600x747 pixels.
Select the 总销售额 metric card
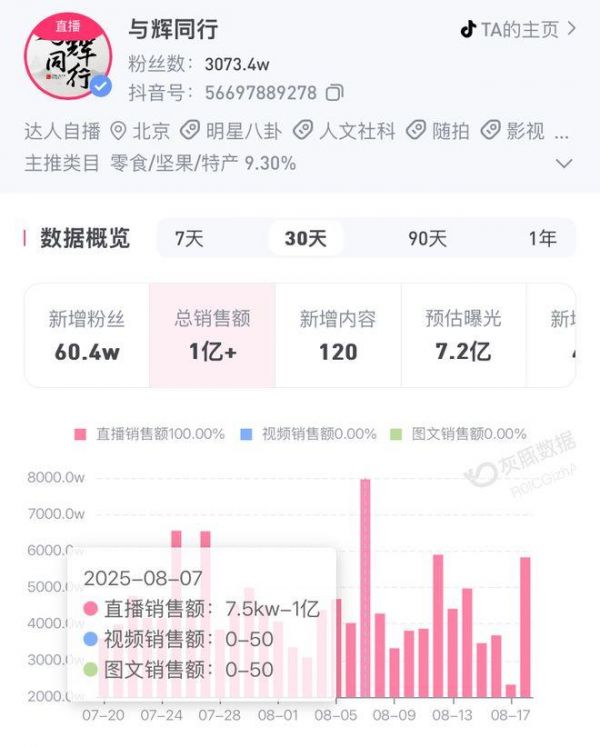click(212, 335)
